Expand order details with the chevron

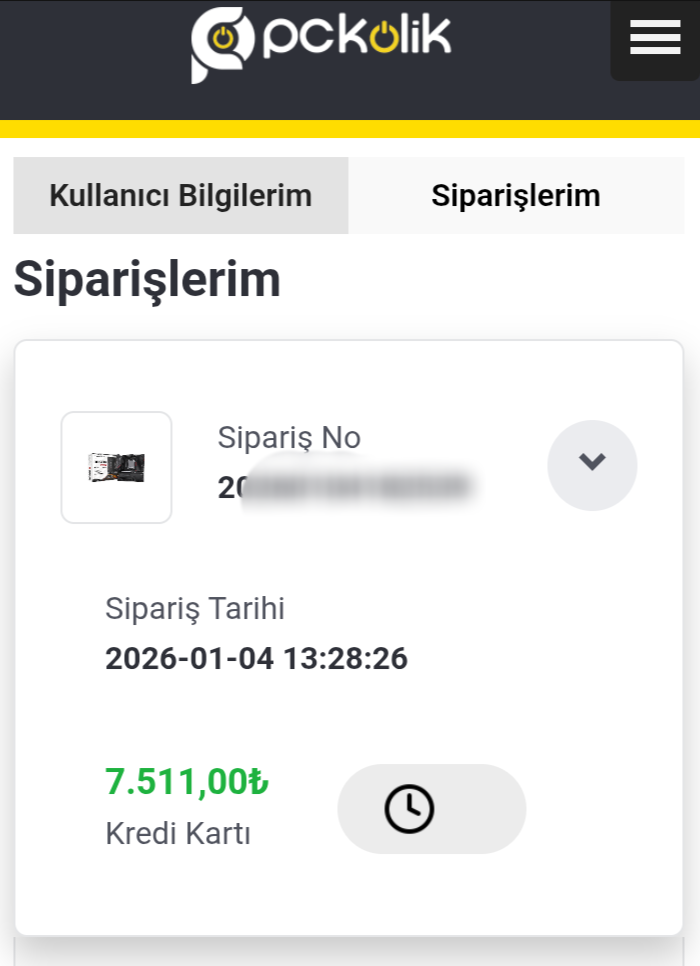[x=592, y=465]
